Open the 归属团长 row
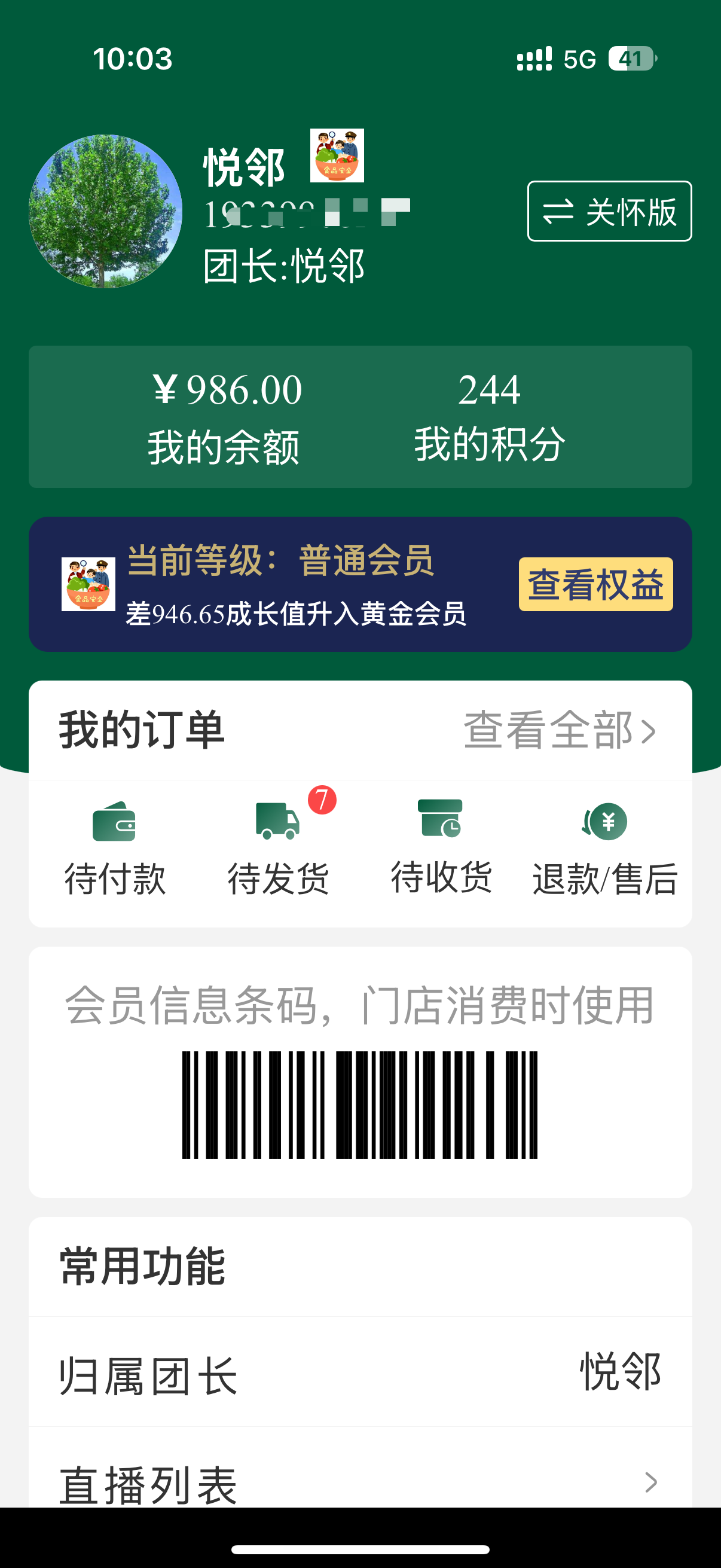 pyautogui.click(x=360, y=1374)
